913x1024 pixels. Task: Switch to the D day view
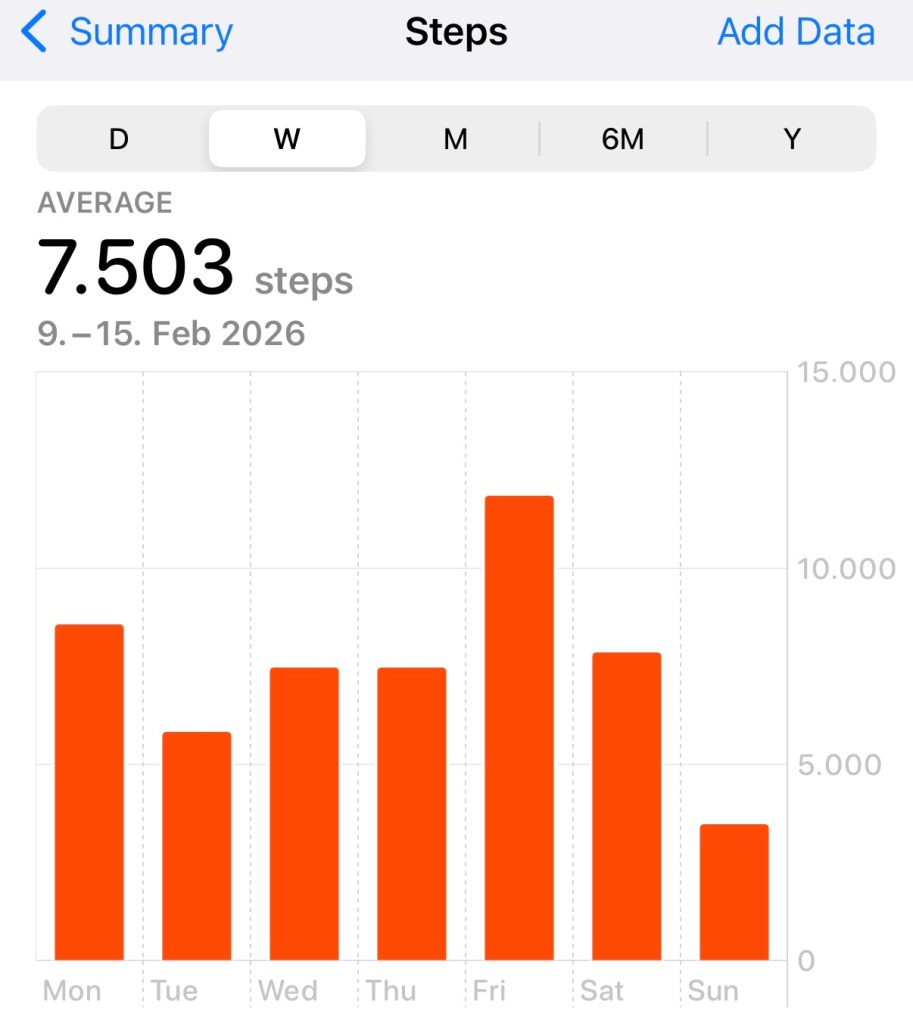pyautogui.click(x=119, y=139)
